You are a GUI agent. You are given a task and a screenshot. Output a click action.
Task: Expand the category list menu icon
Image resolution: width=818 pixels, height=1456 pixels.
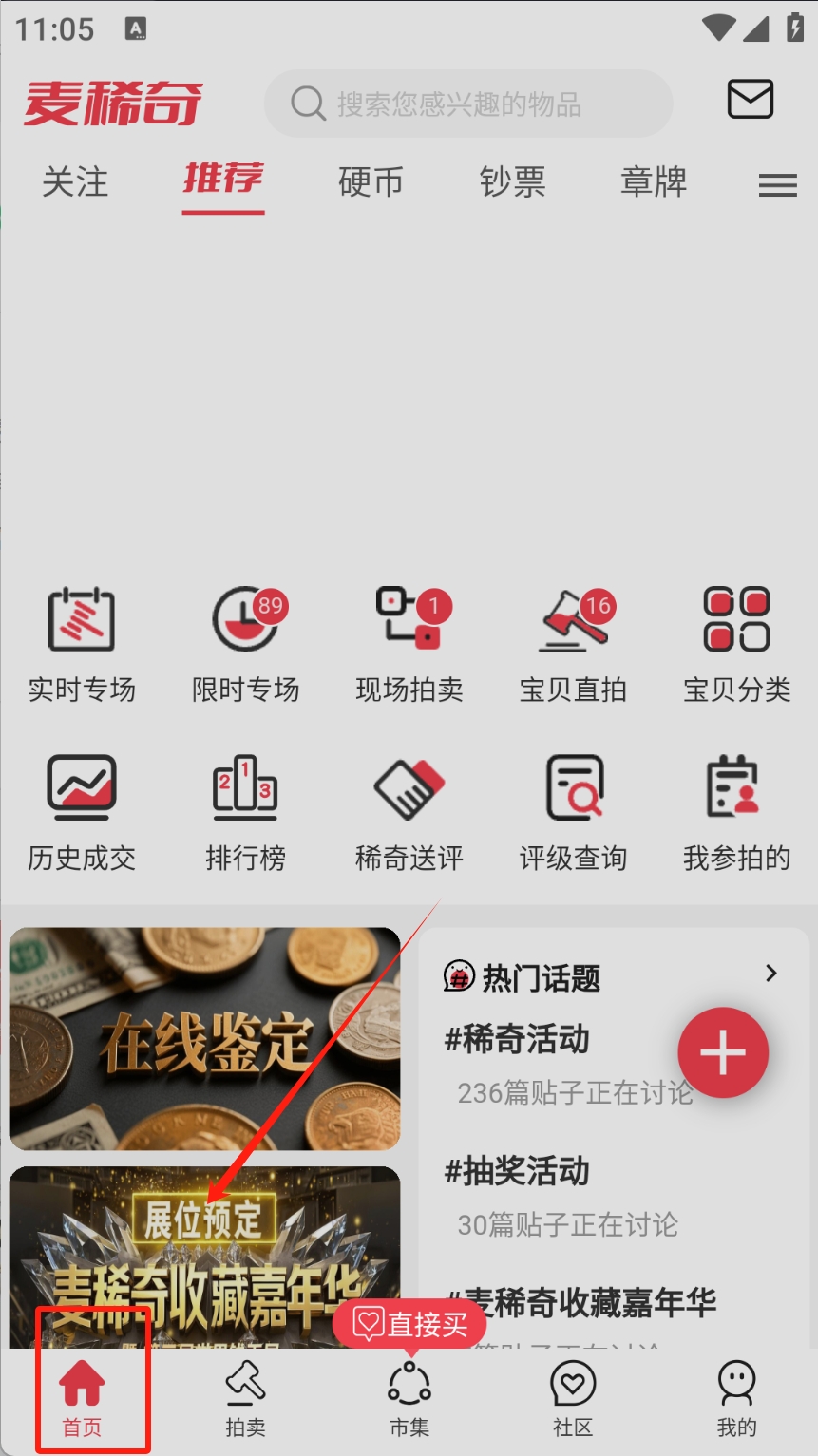(x=777, y=185)
